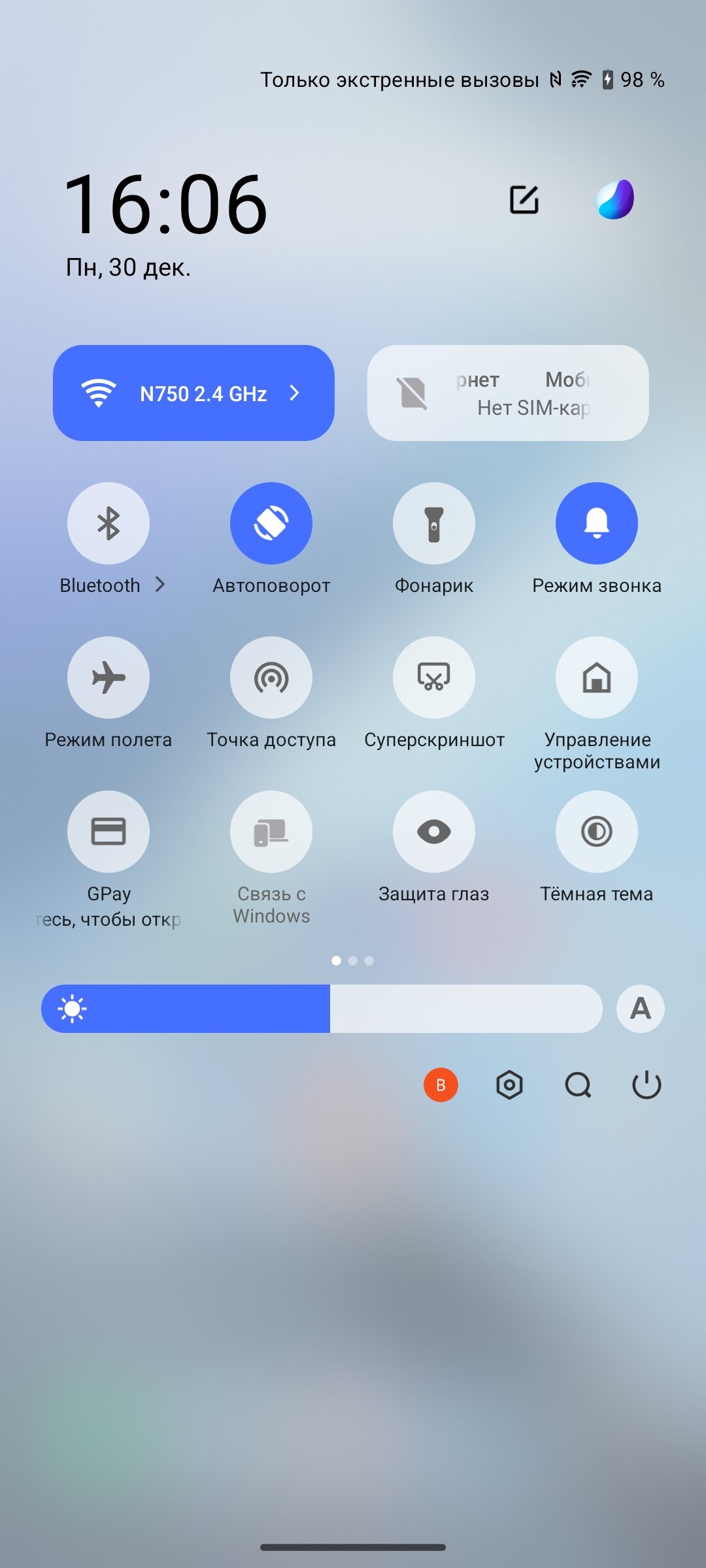Viewport: 706px width, 1568px height.
Task: Tap the colorful assistant icon
Action: click(614, 199)
